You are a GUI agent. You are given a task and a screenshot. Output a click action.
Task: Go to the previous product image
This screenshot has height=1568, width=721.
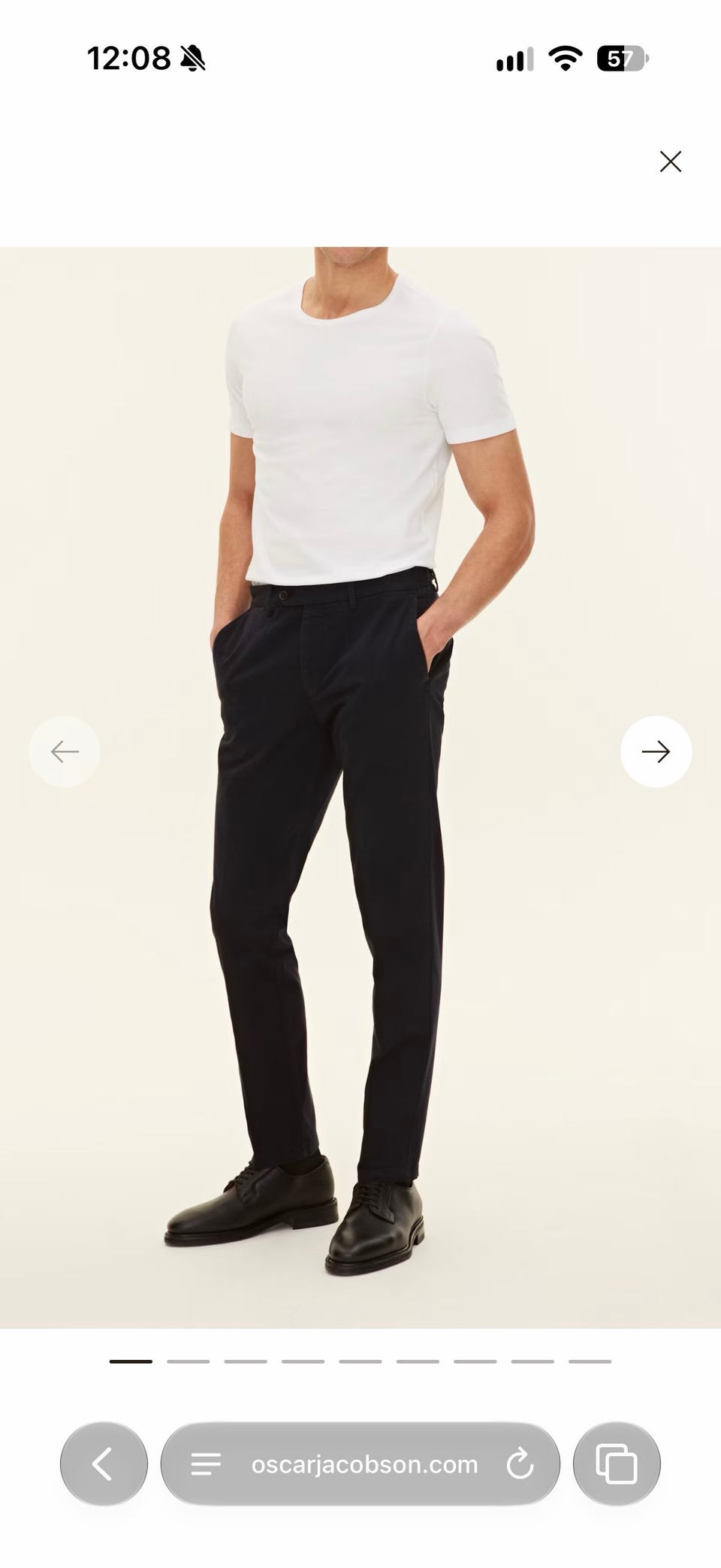[x=65, y=751]
